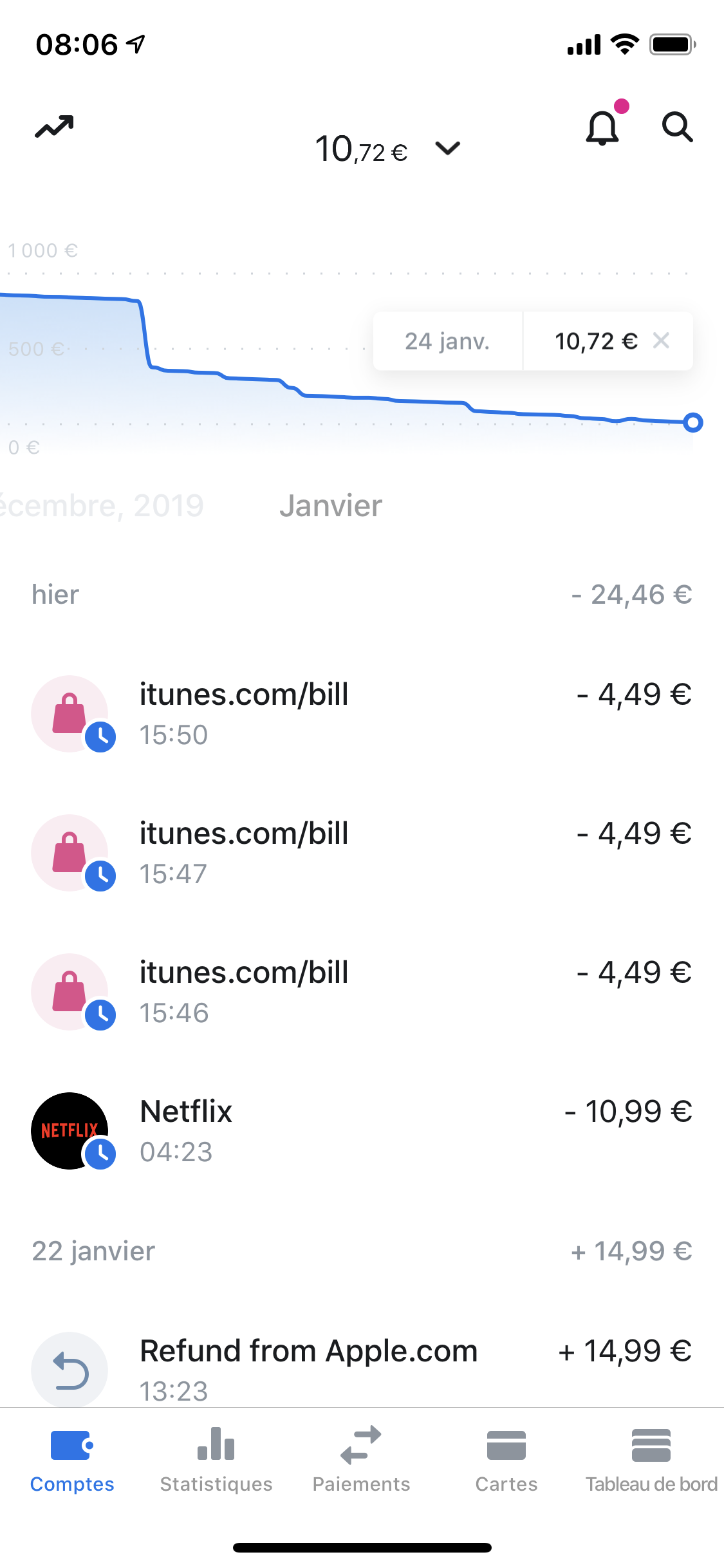Open the itunes.com/bill transaction at 15:46
This screenshot has width=724, height=1568.
[360, 991]
